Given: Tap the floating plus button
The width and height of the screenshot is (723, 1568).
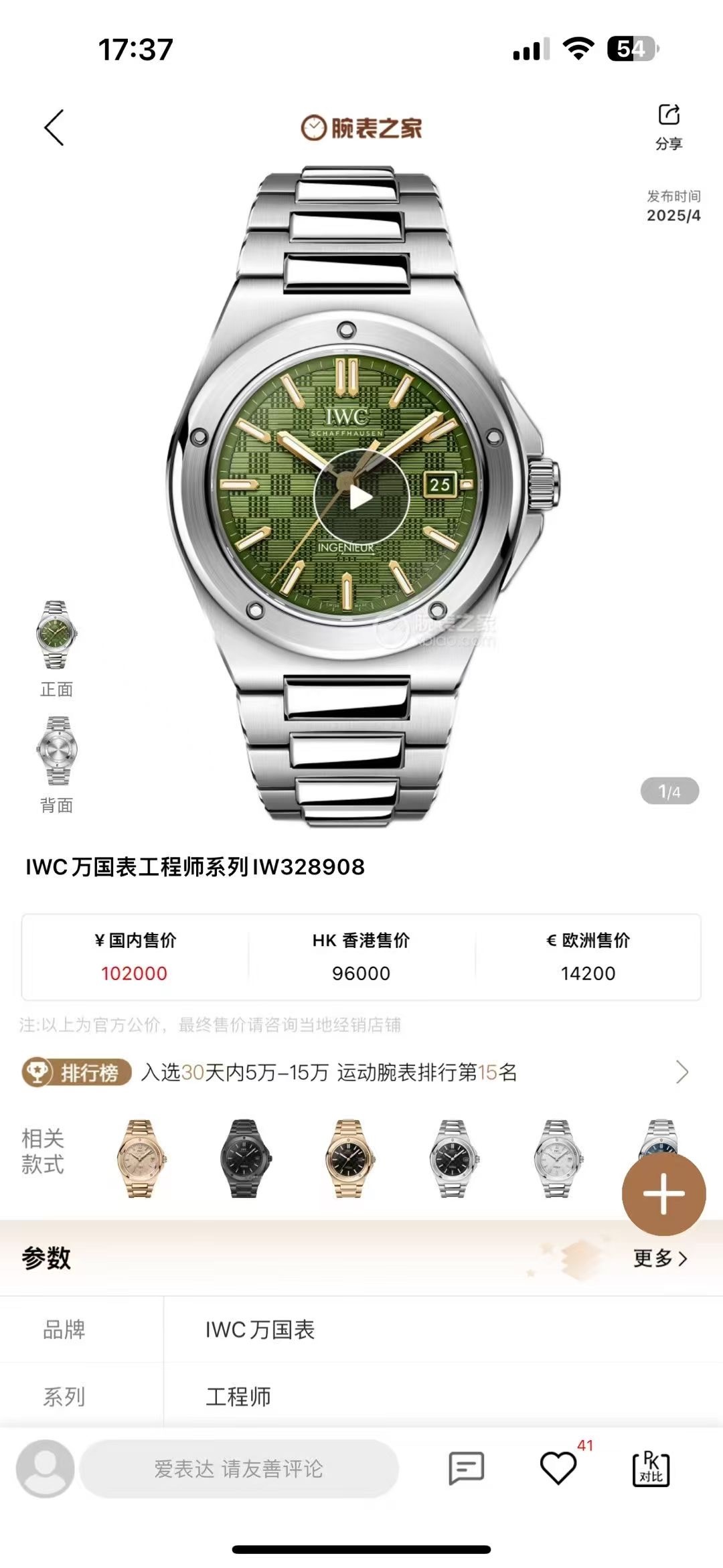Looking at the screenshot, I should pos(663,1193).
